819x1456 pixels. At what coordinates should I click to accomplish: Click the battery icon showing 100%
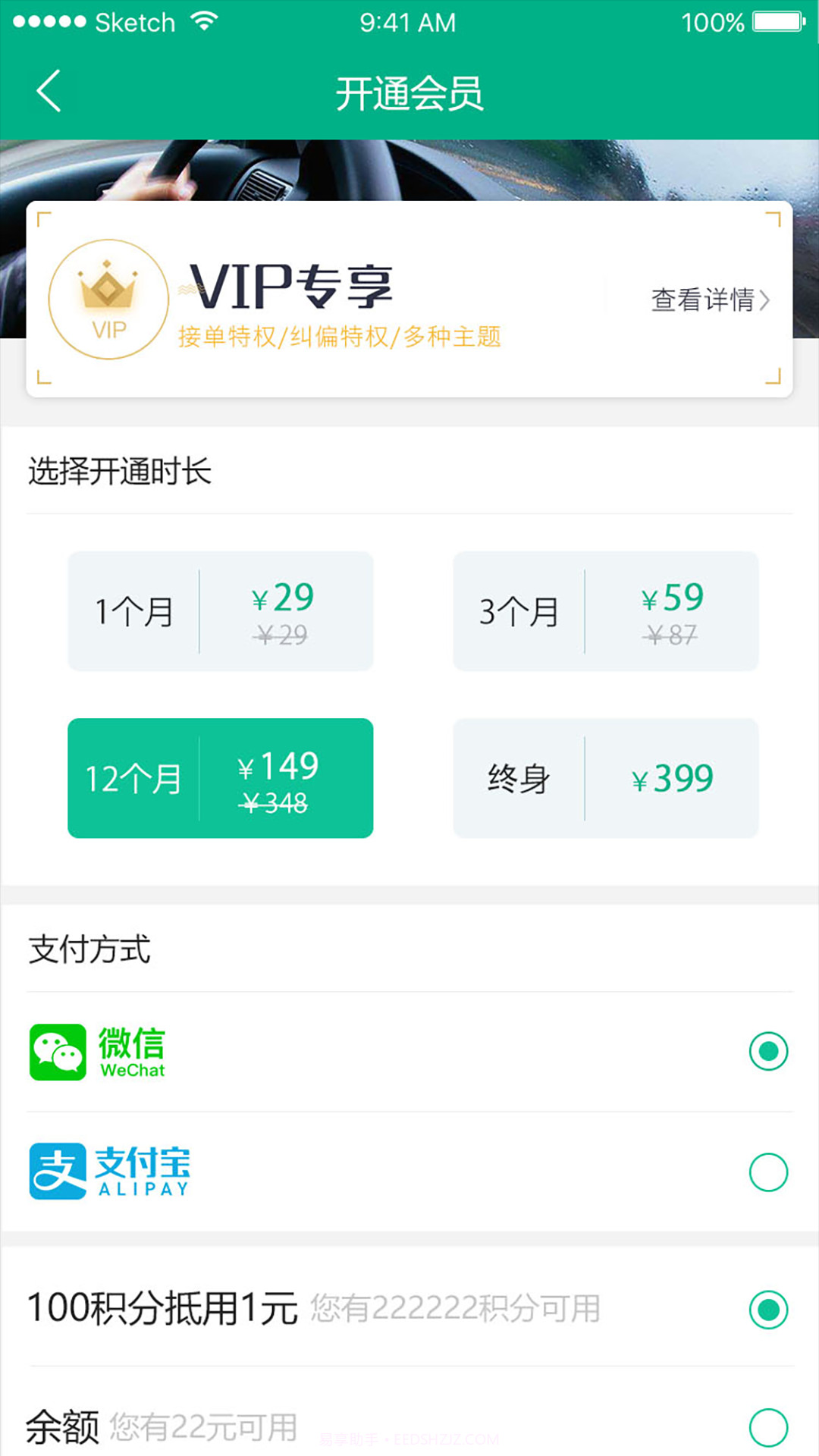pos(775,20)
